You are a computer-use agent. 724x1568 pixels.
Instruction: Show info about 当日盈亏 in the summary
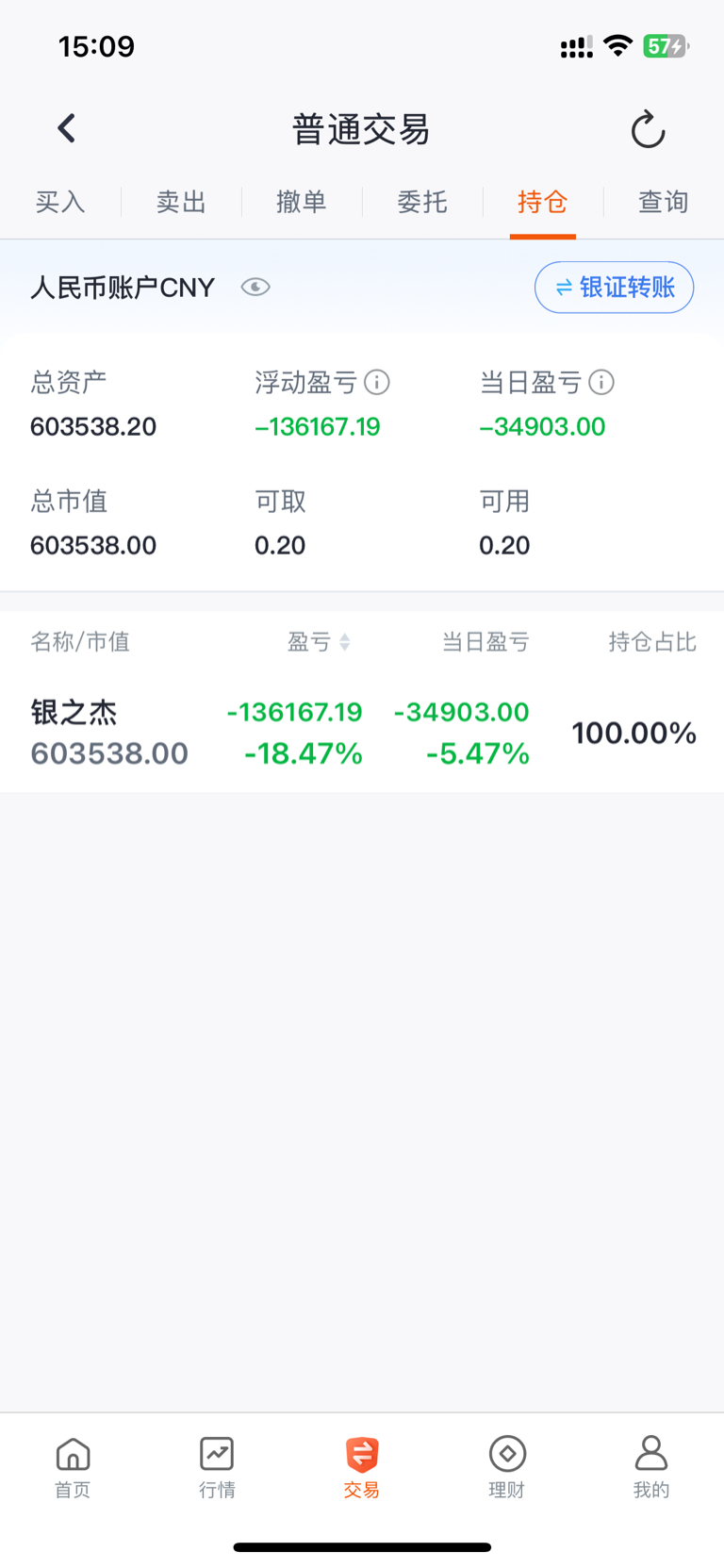pyautogui.click(x=601, y=382)
